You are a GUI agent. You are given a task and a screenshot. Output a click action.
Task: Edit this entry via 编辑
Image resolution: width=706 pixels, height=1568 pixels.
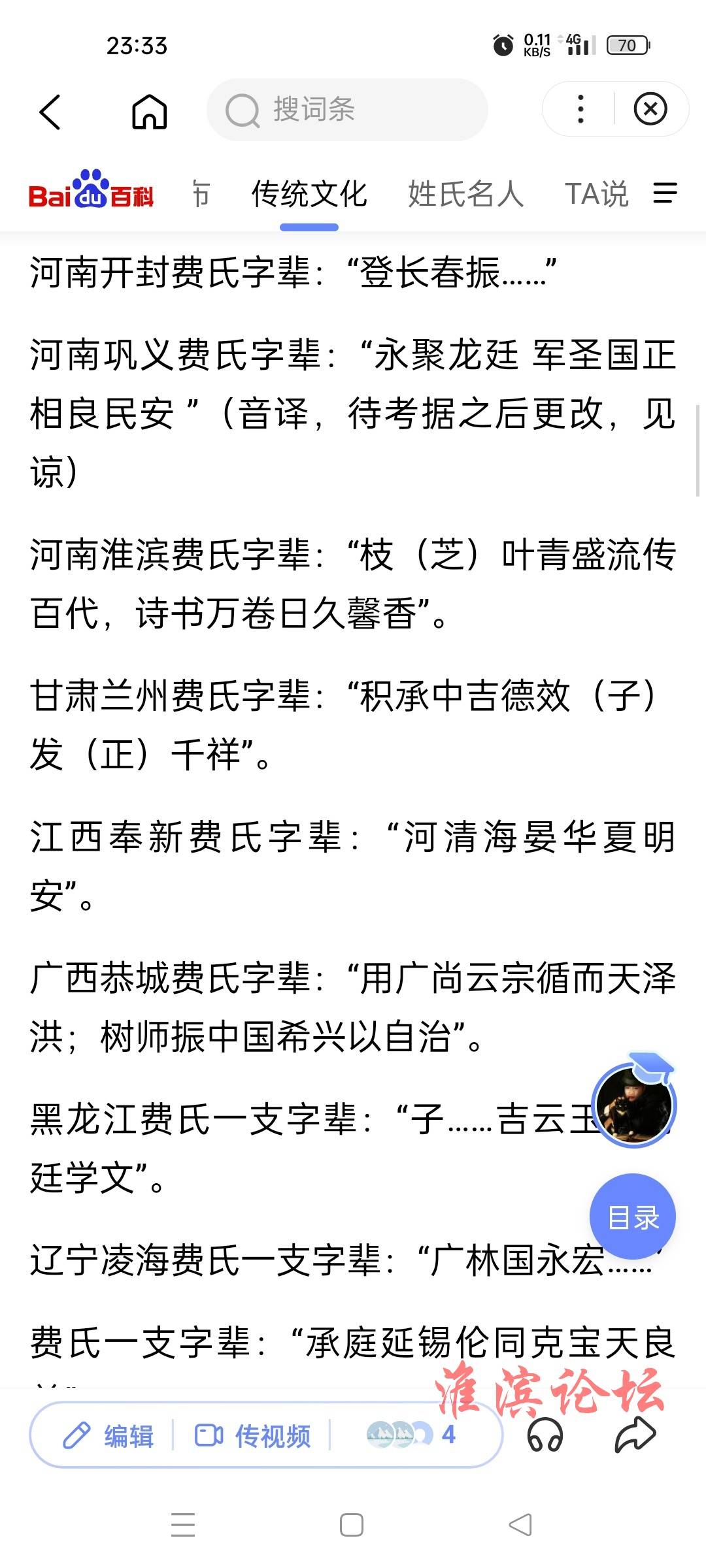click(x=109, y=1436)
